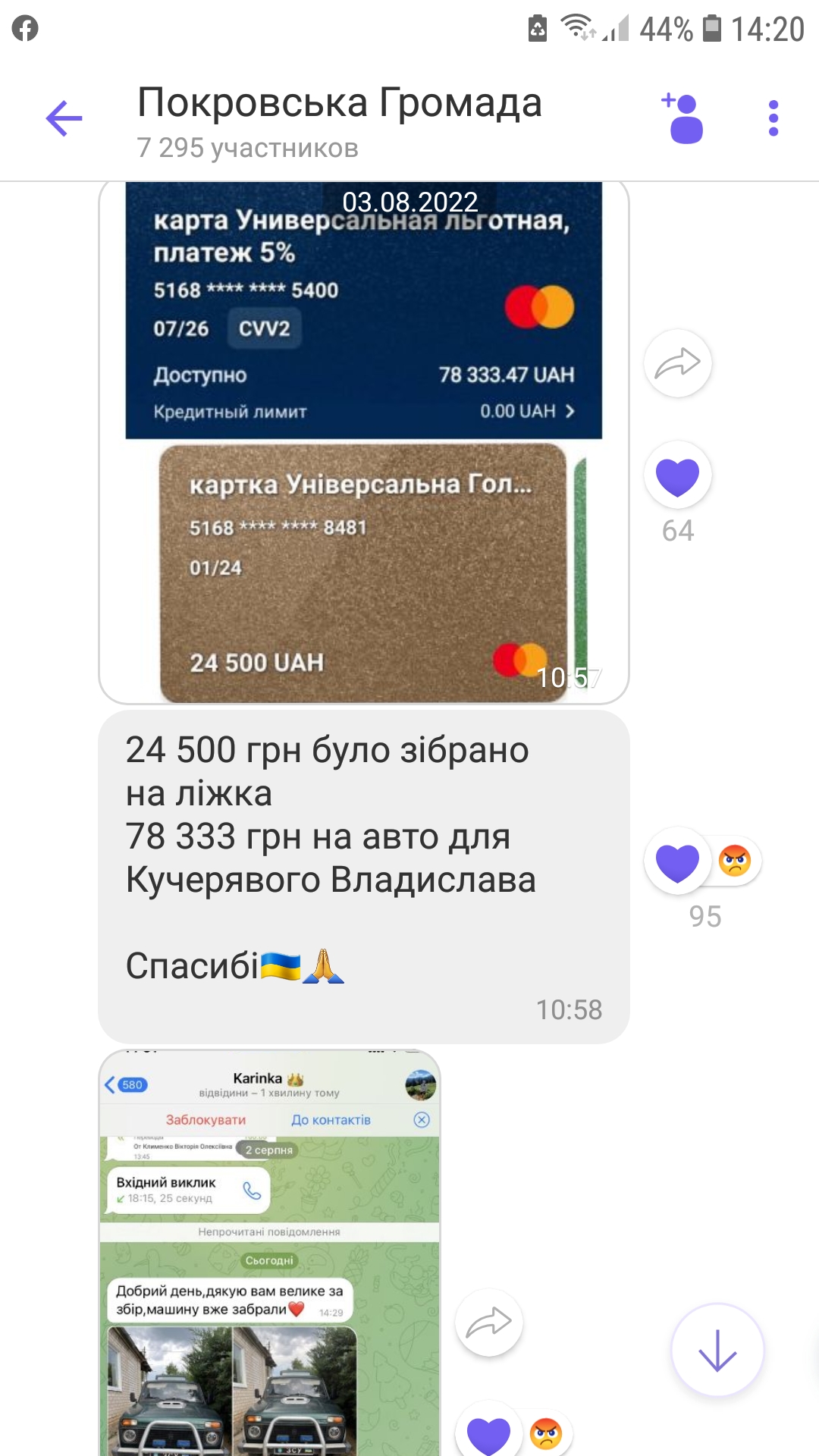This screenshot has height=1456, width=819.
Task: Like the Karinka screenshot message
Action: pyautogui.click(x=488, y=1432)
